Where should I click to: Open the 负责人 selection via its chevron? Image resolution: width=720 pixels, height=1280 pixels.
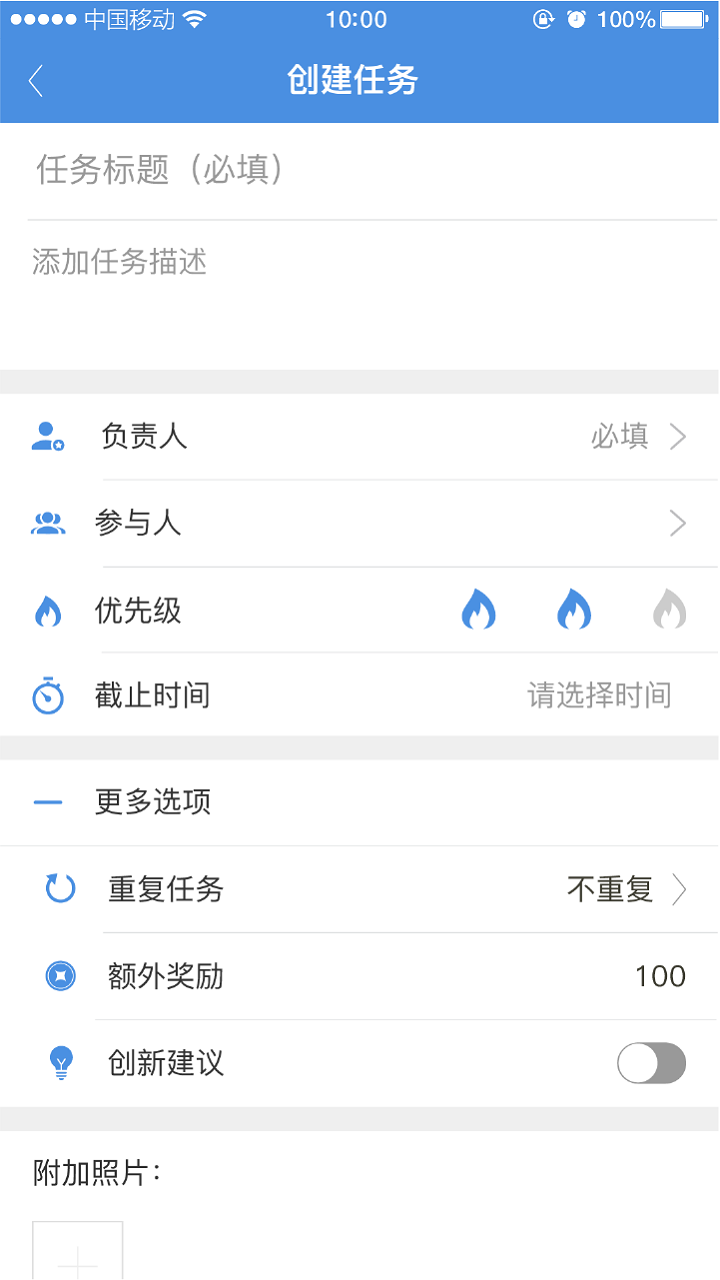[x=678, y=436]
